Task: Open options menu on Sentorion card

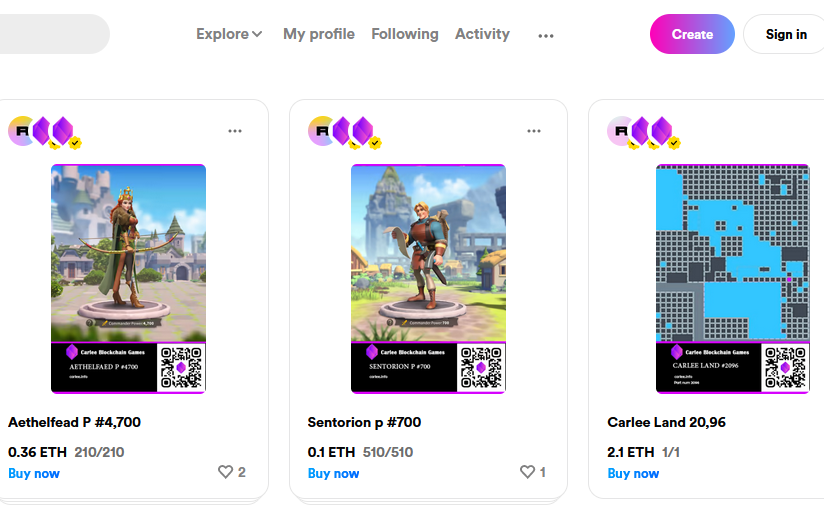Action: (x=534, y=131)
